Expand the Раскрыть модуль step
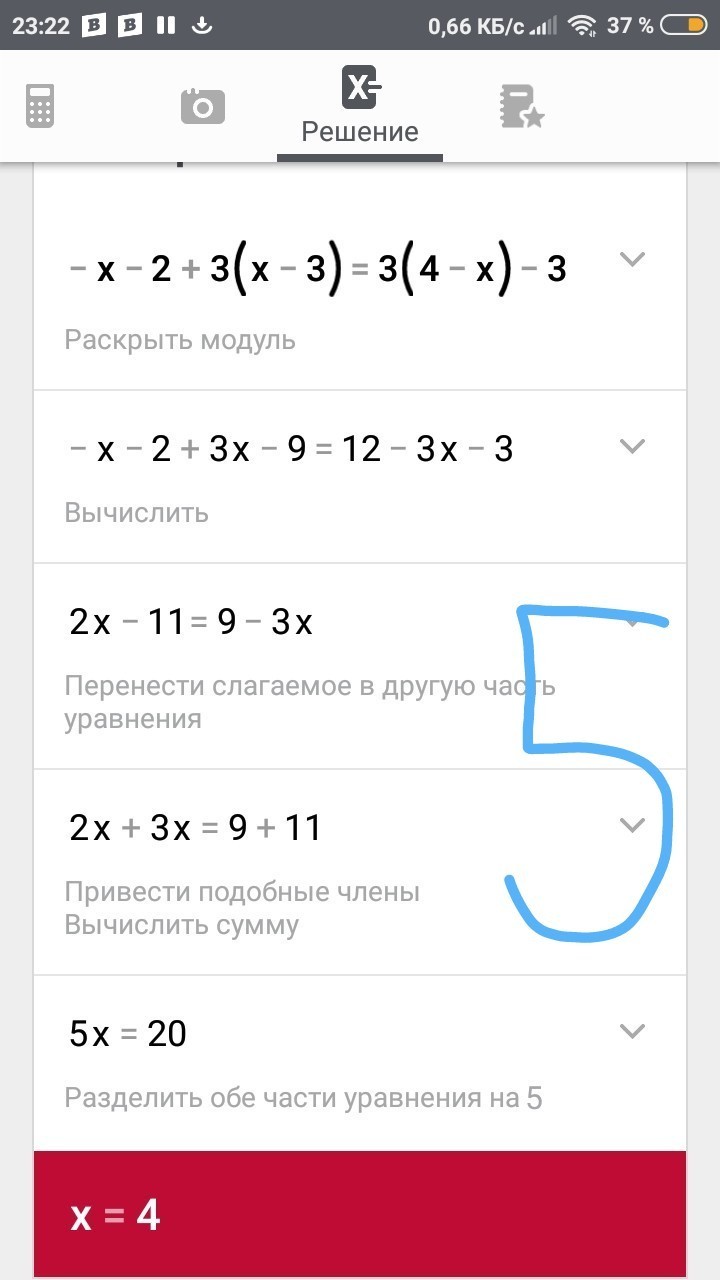720x1280 pixels. 632,259
